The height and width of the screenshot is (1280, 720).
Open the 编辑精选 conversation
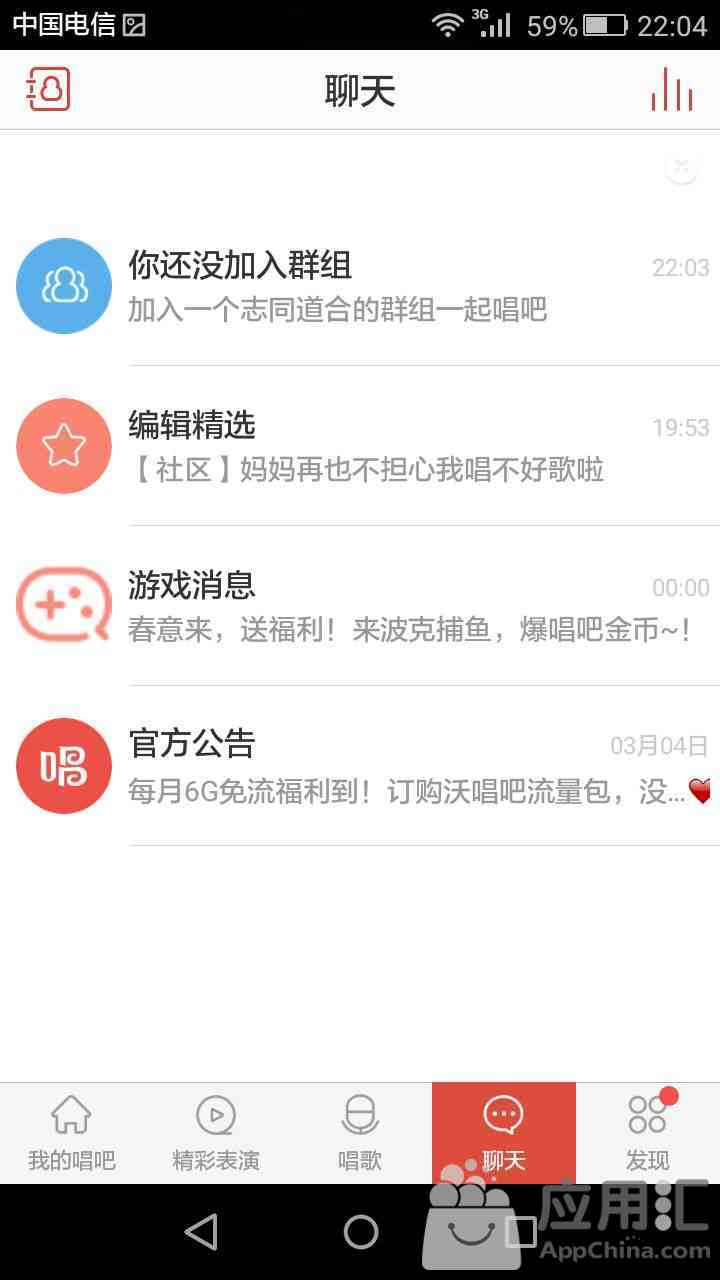[360, 446]
